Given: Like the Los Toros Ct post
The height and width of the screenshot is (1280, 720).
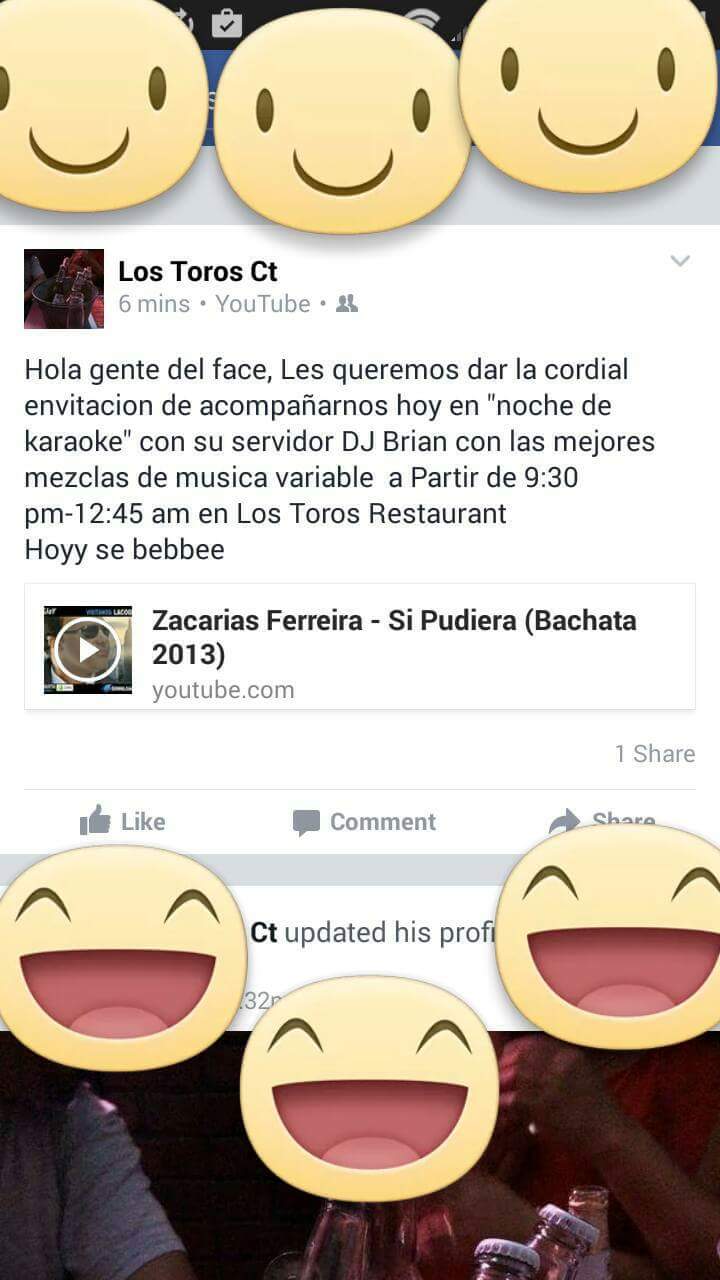Looking at the screenshot, I should pyautogui.click(x=122, y=821).
